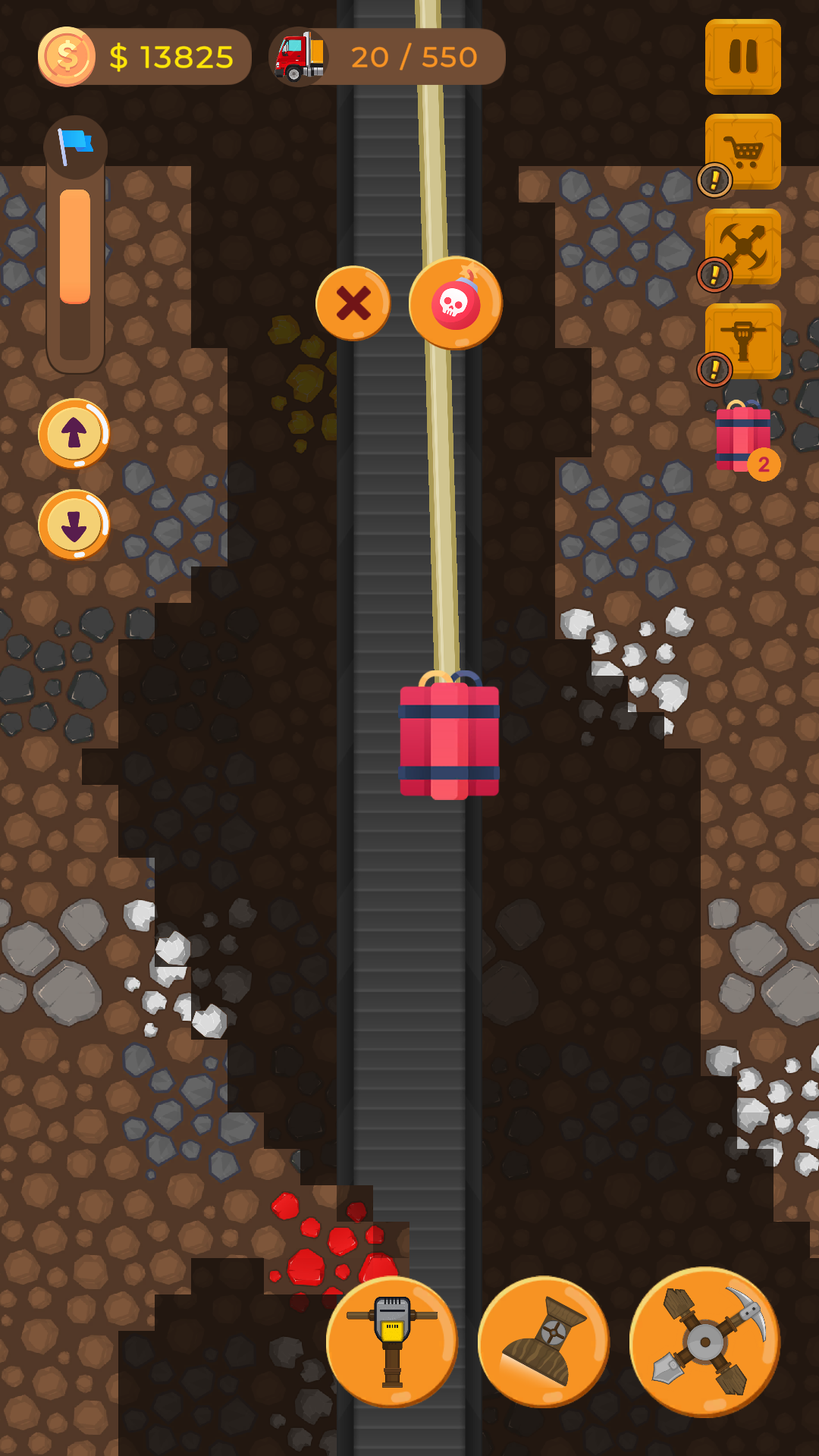This screenshot has height=1456, width=819.
Task: Tap the blue flag depth marker
Action: (x=75, y=146)
